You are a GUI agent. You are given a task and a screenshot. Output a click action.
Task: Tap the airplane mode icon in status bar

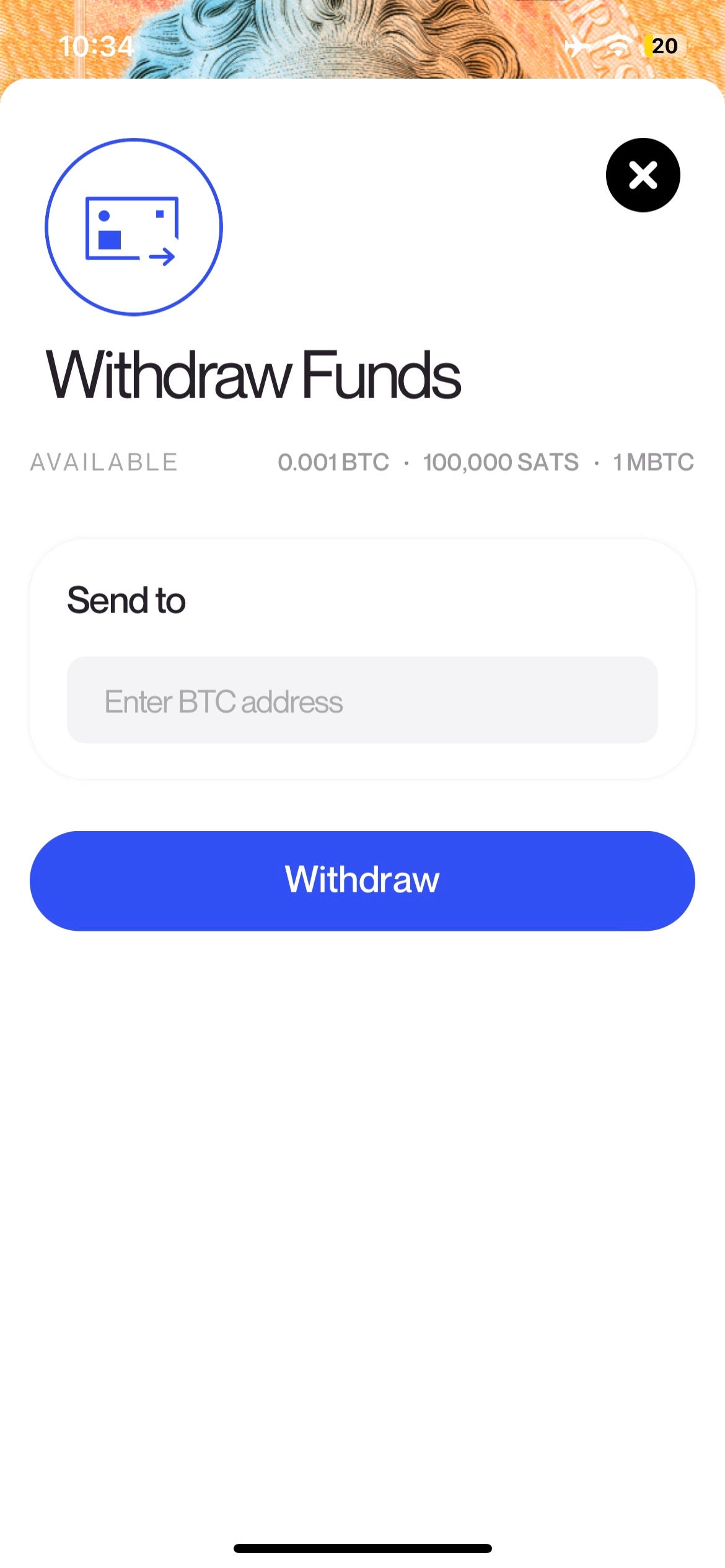575,45
